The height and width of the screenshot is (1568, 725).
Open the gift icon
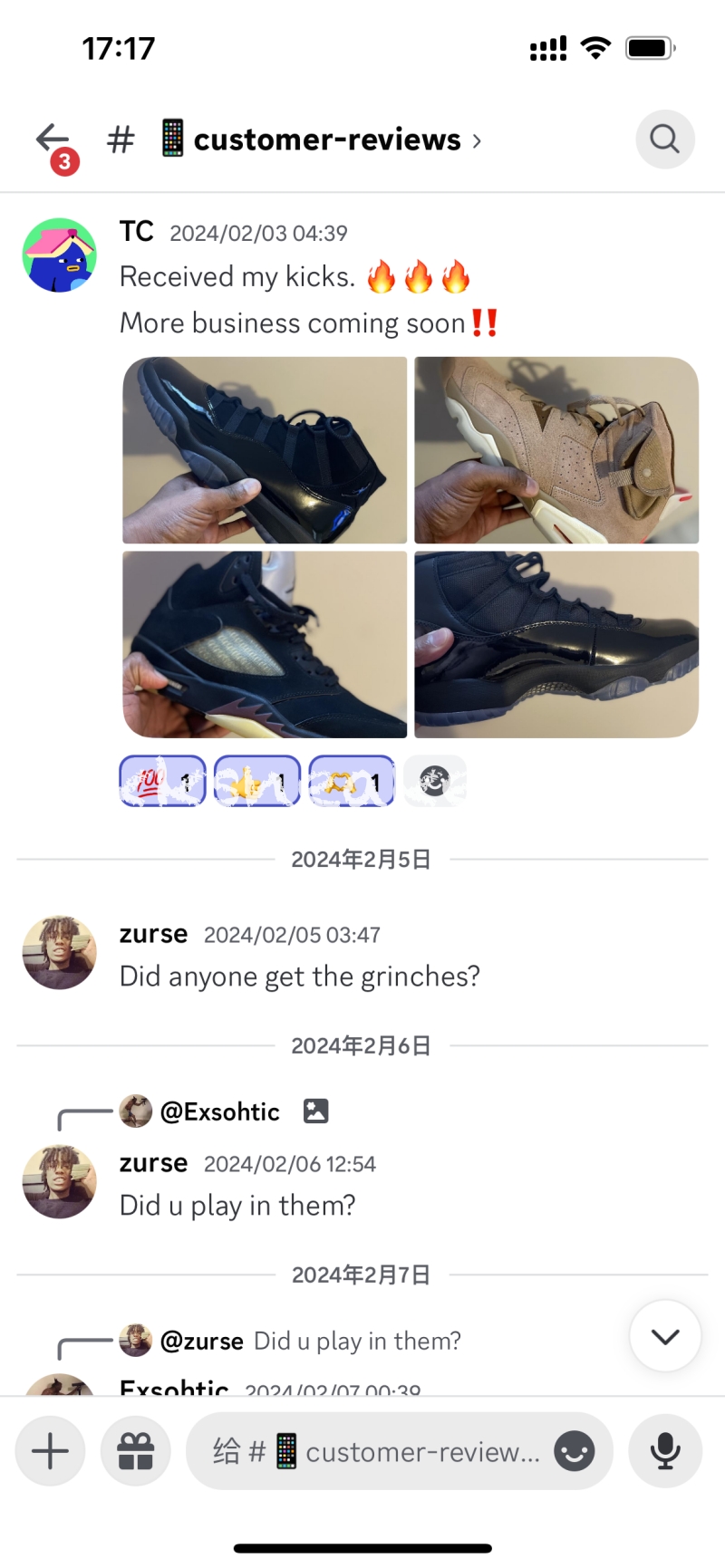(x=136, y=1451)
